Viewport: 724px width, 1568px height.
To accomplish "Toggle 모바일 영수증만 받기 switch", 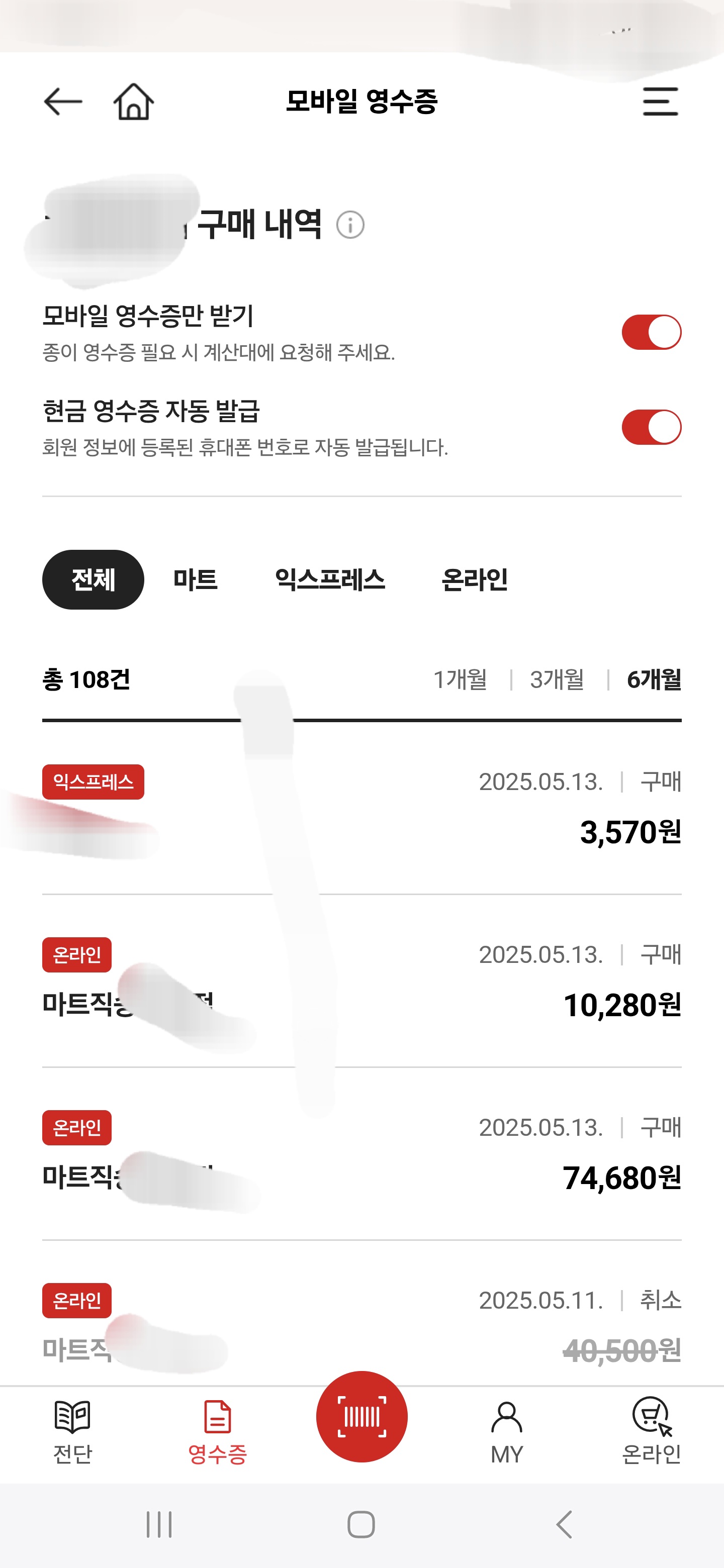I will [x=651, y=332].
